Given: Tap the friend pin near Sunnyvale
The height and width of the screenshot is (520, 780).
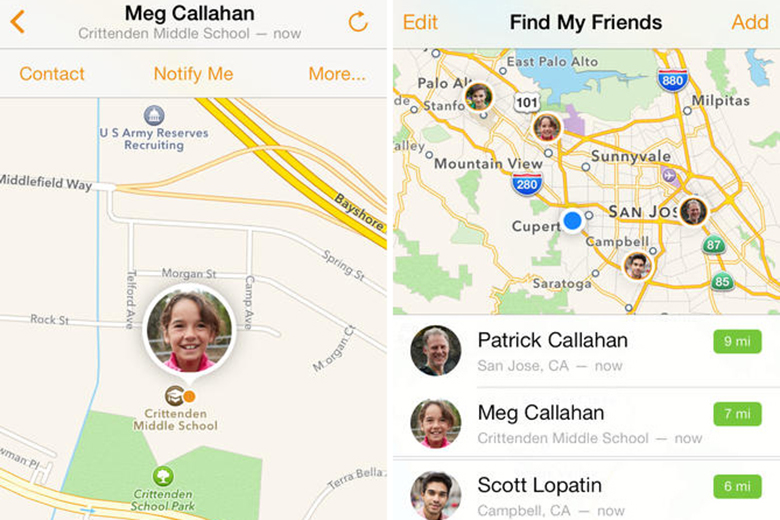Looking at the screenshot, I should point(547,127).
